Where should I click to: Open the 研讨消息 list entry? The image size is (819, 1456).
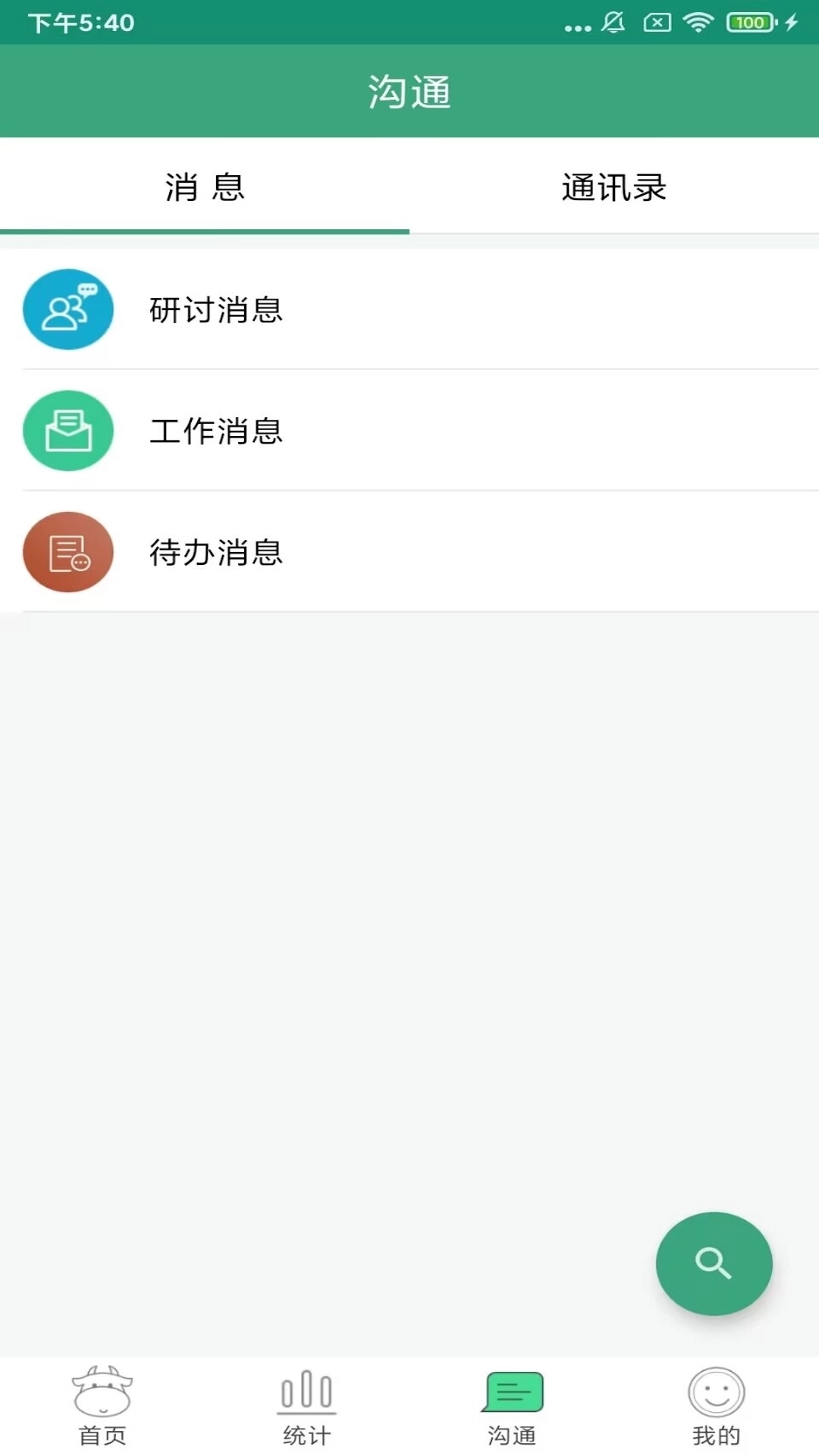click(x=216, y=309)
